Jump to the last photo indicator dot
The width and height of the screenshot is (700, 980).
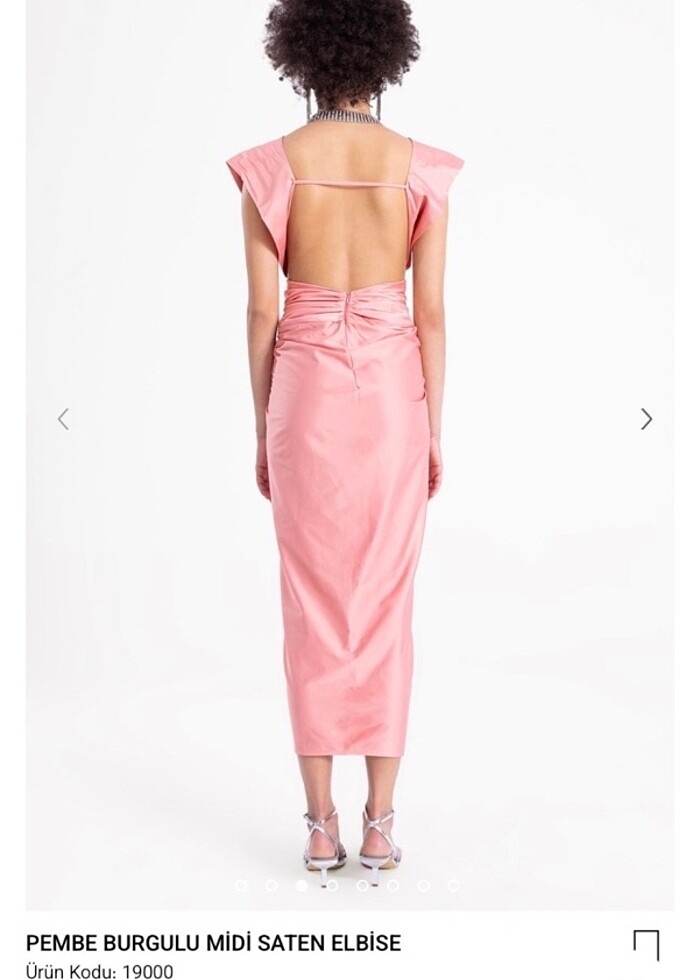pos(453,885)
